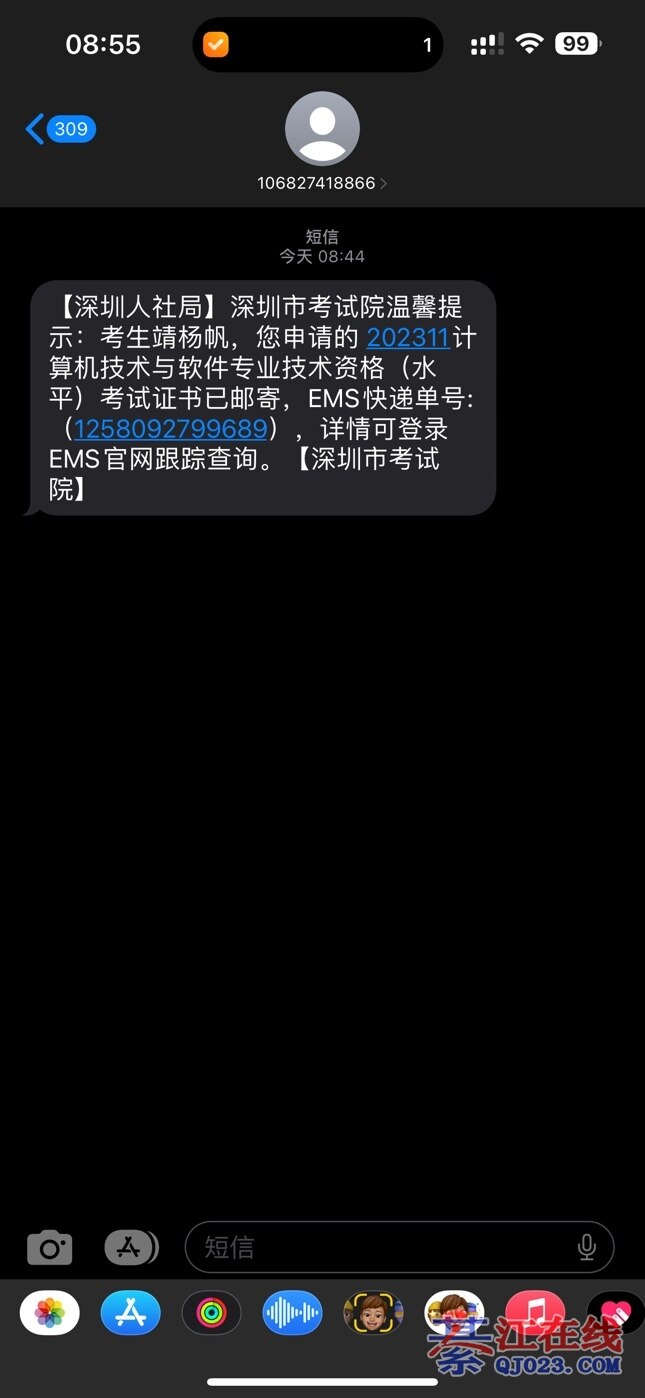
Task: Tap the 202311 link in the message
Action: coord(407,337)
